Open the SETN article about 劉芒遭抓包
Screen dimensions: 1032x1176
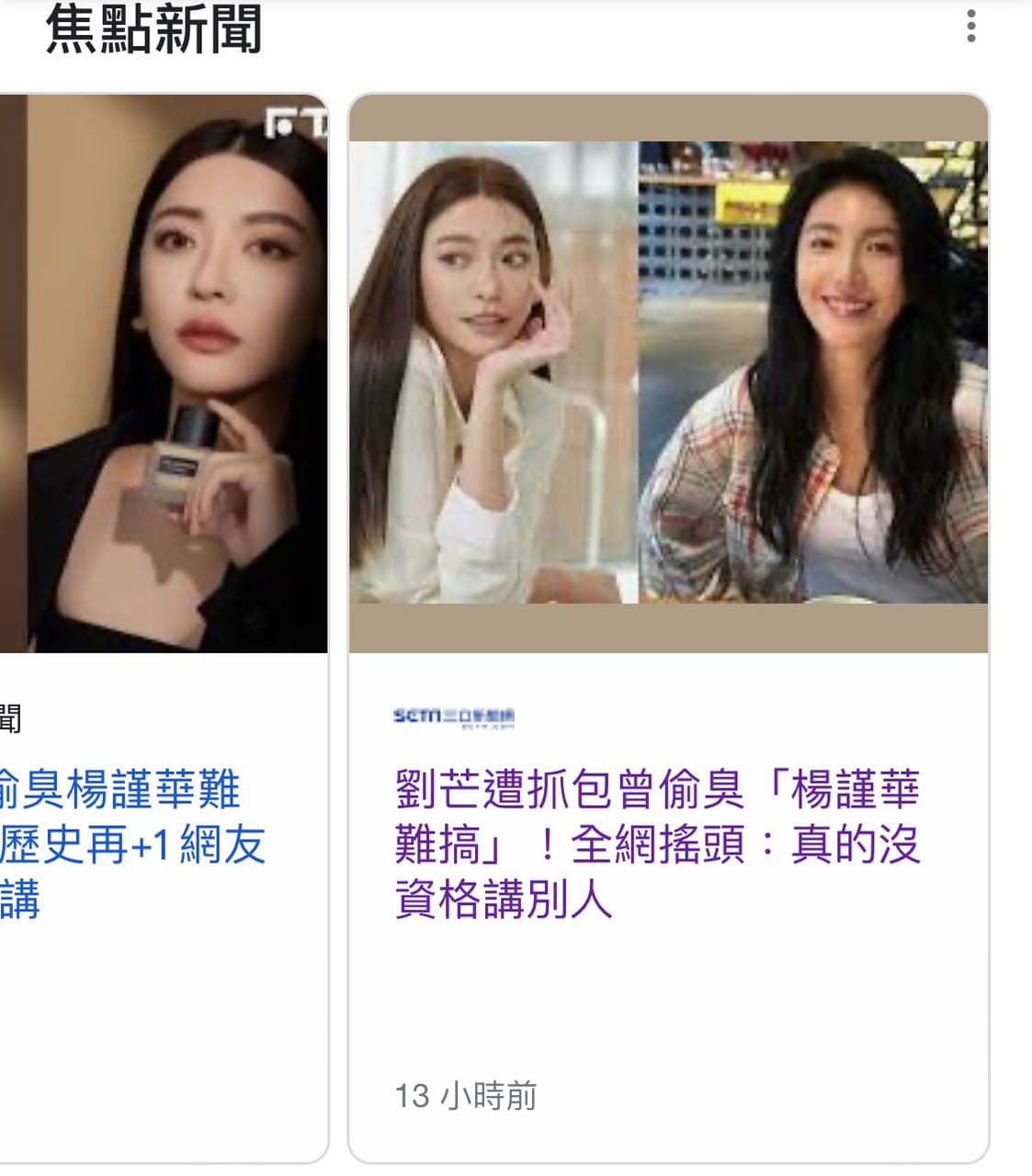pos(656,843)
